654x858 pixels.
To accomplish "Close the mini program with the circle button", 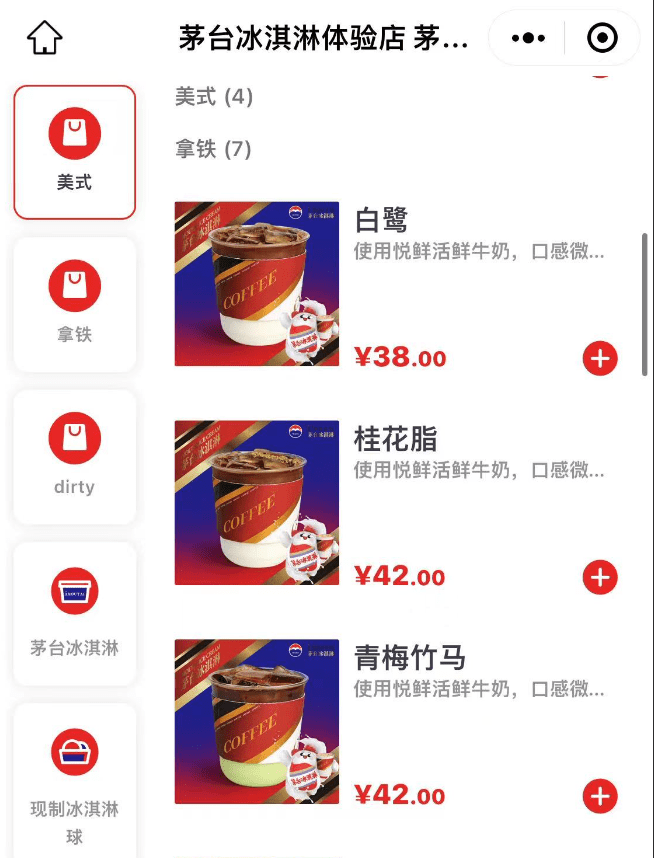I will 602,38.
